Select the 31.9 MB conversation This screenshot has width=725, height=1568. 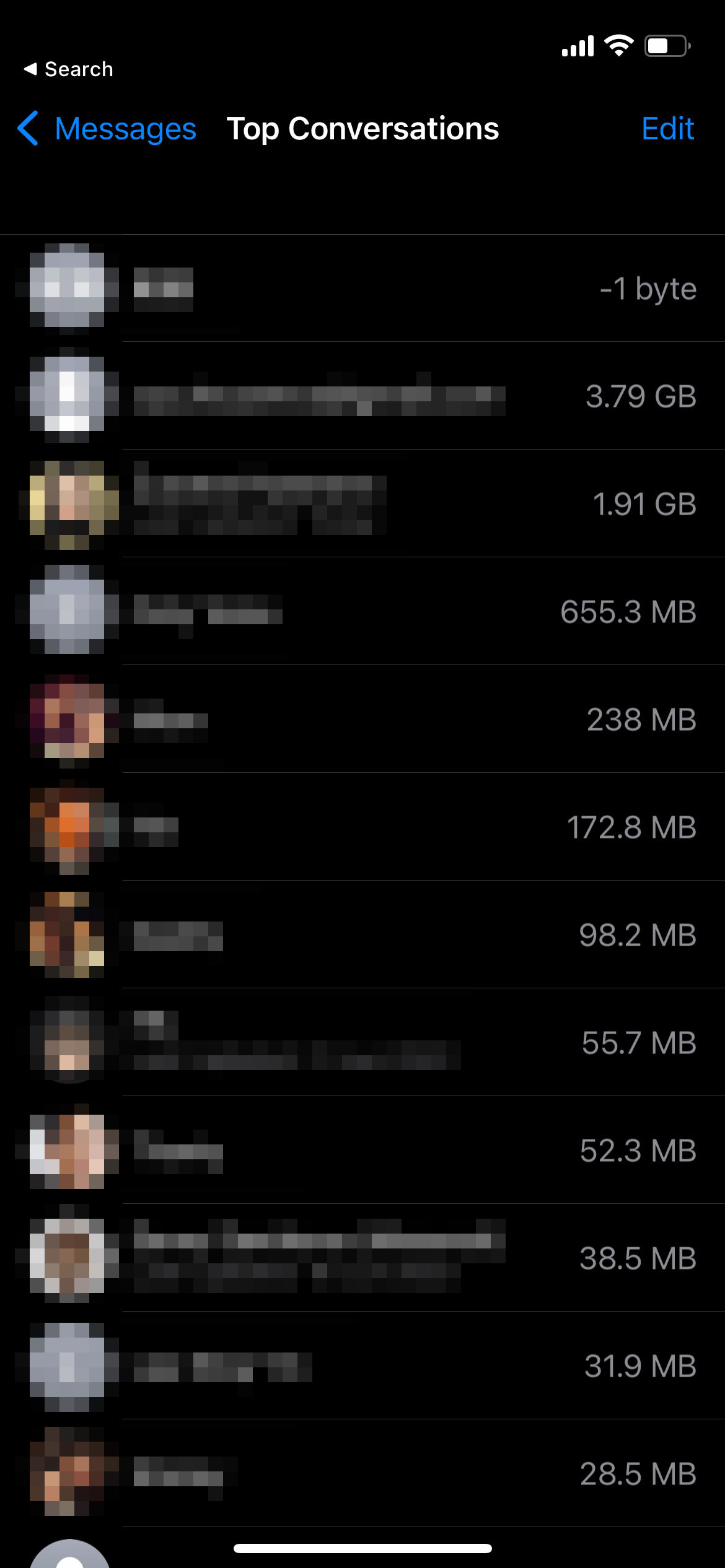pos(362,1365)
